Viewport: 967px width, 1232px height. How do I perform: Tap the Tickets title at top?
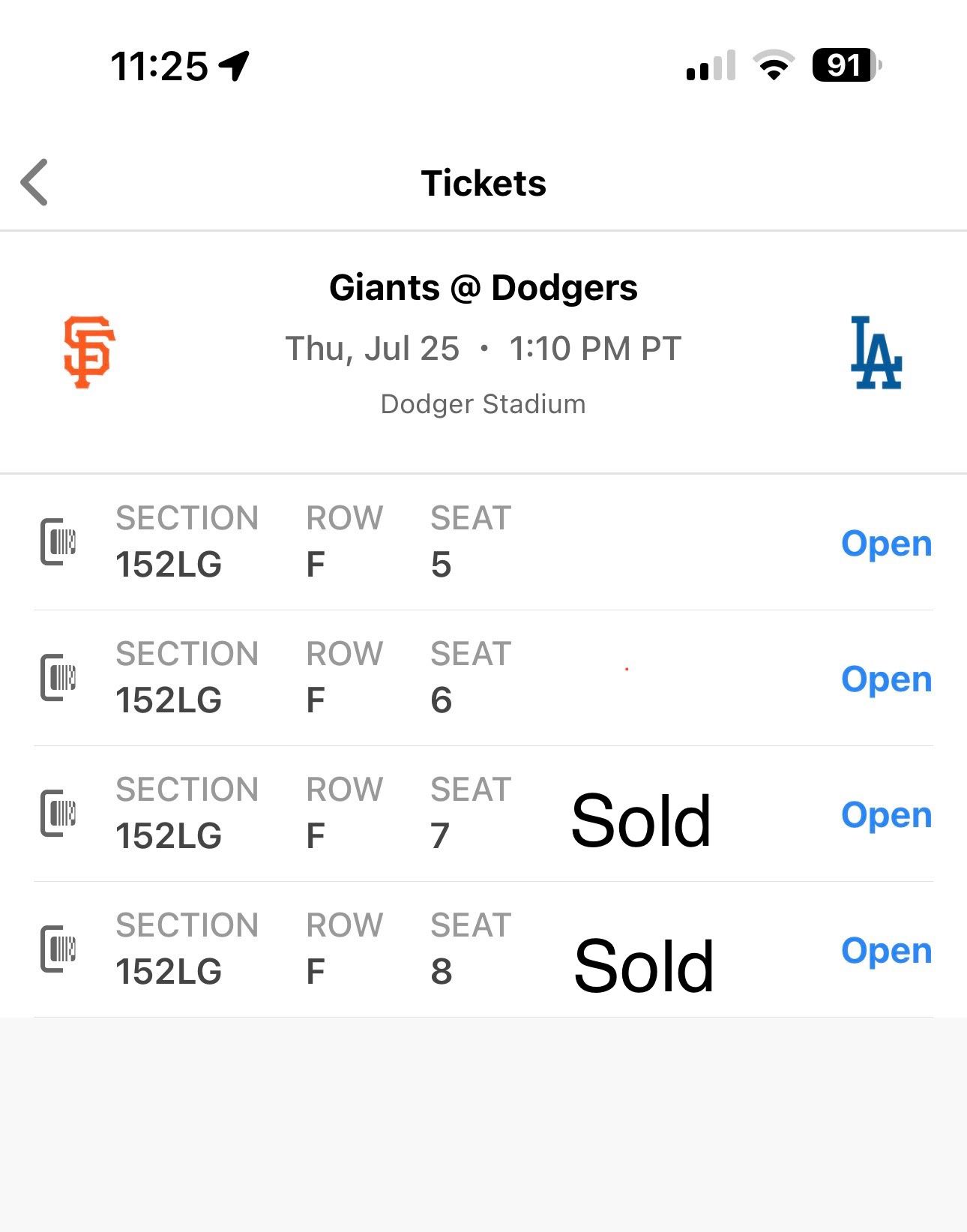tap(483, 183)
